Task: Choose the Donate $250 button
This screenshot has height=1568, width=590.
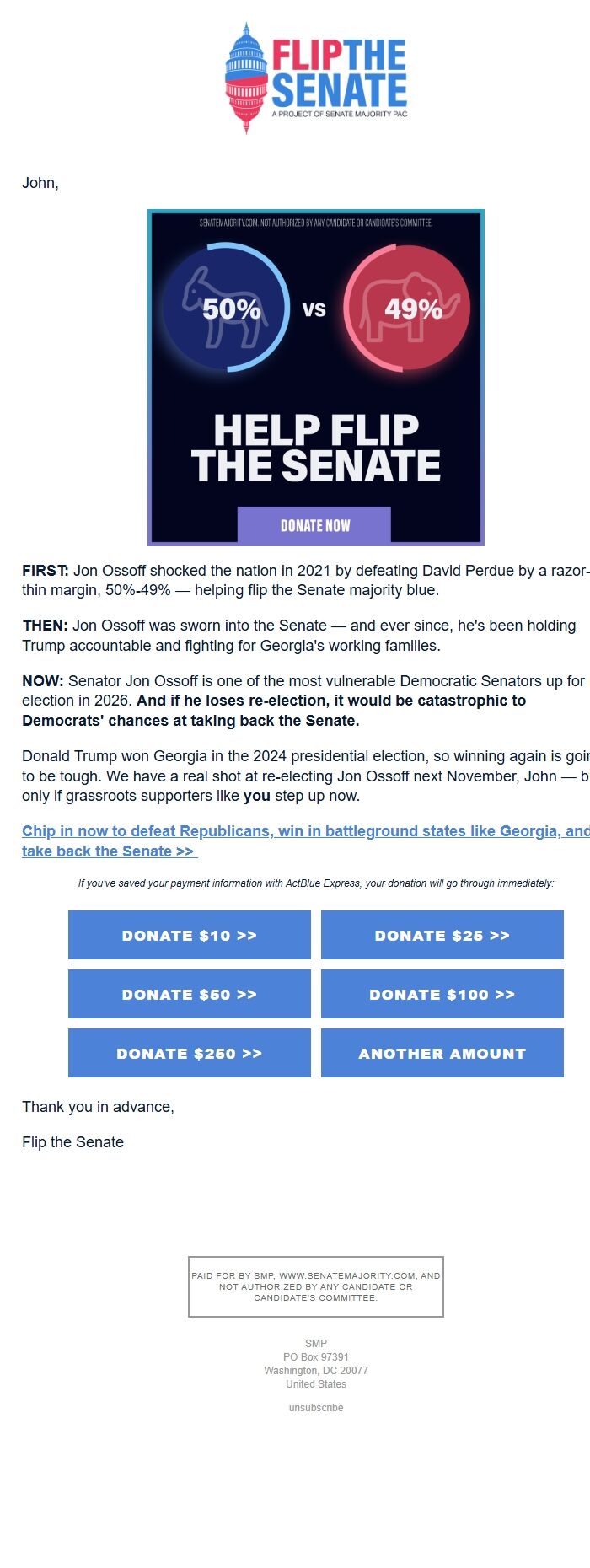Action: coord(190,1053)
